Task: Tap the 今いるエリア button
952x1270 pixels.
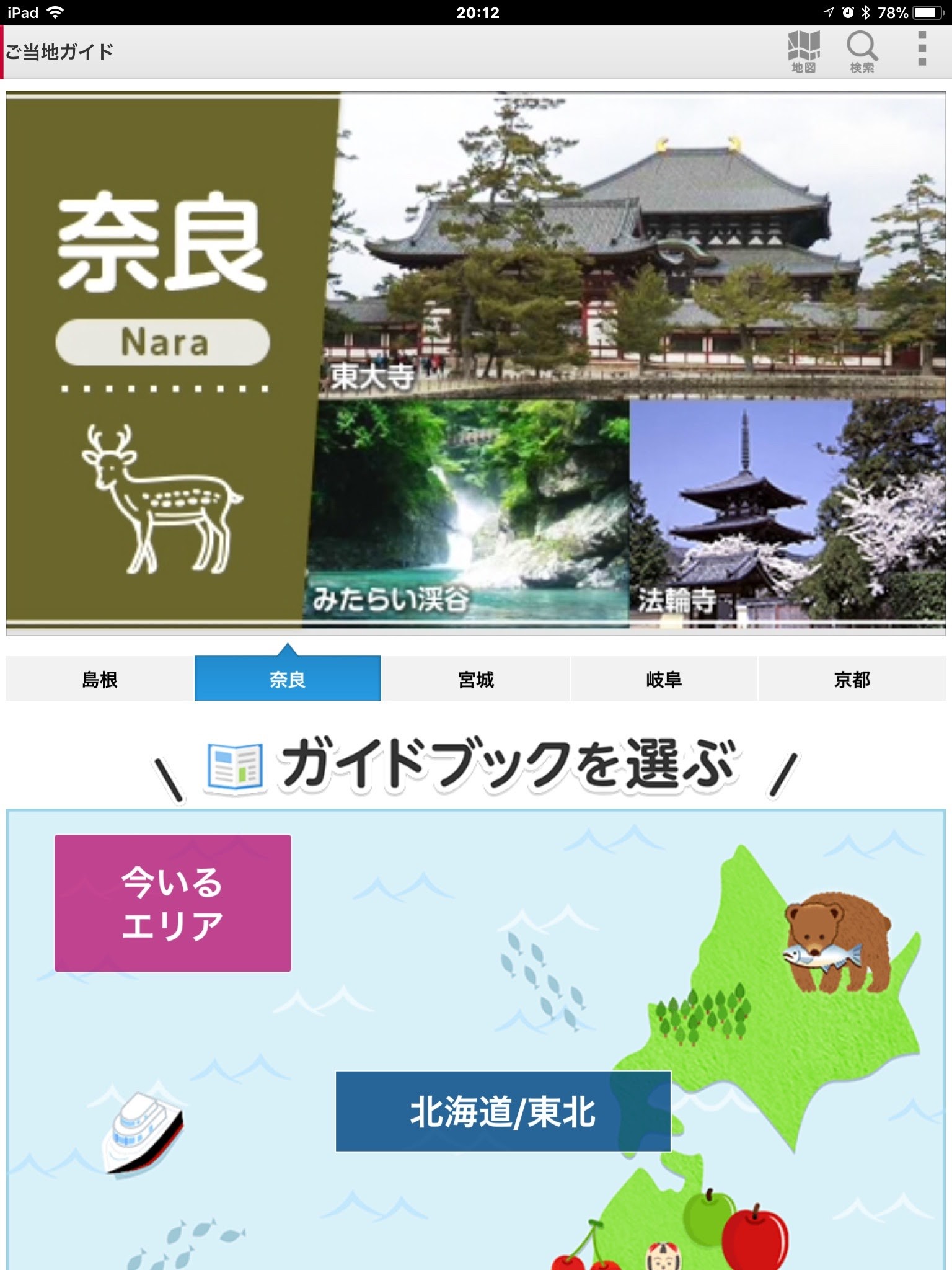Action: tap(173, 903)
